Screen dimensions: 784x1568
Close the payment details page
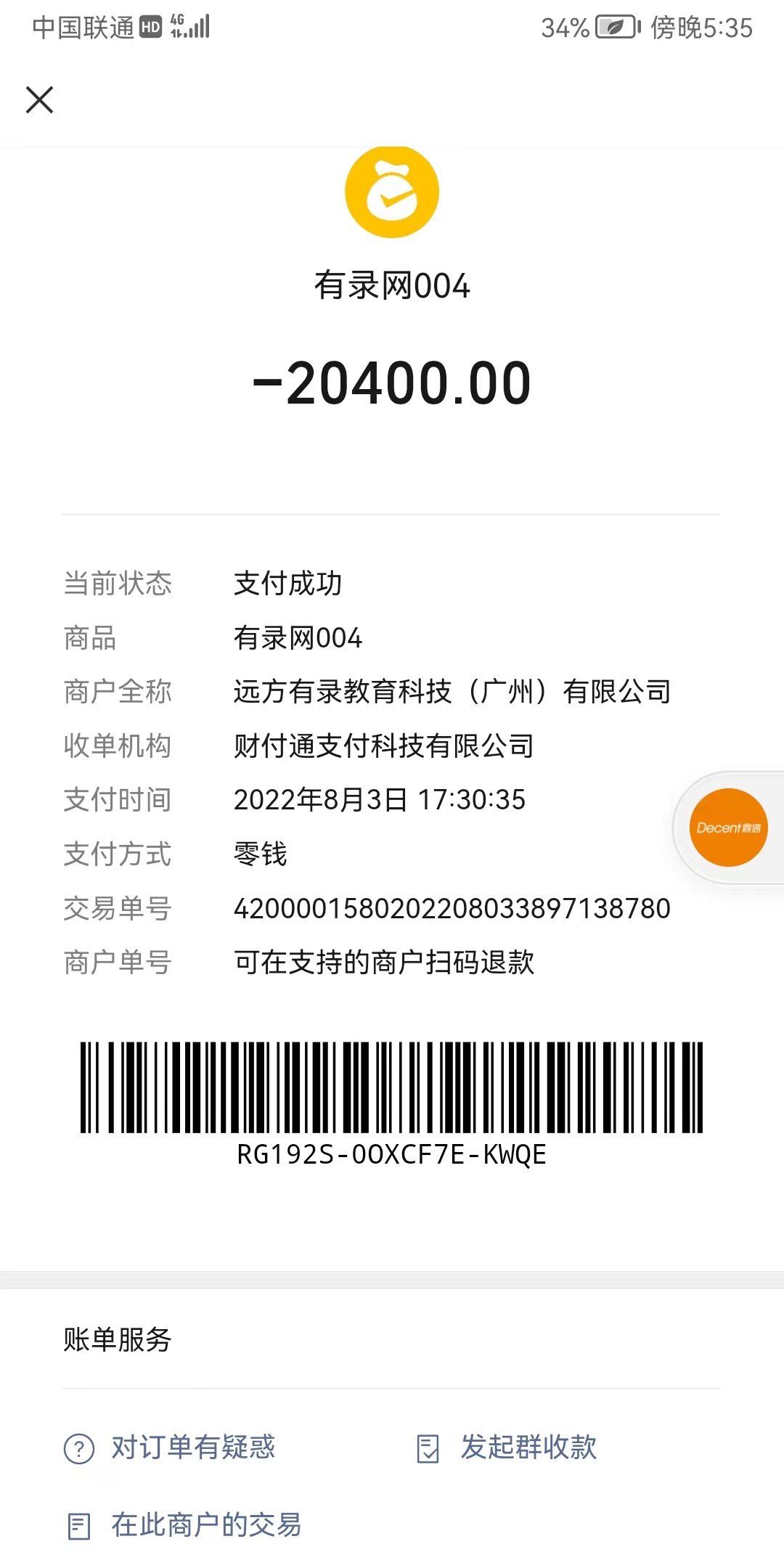click(x=40, y=99)
